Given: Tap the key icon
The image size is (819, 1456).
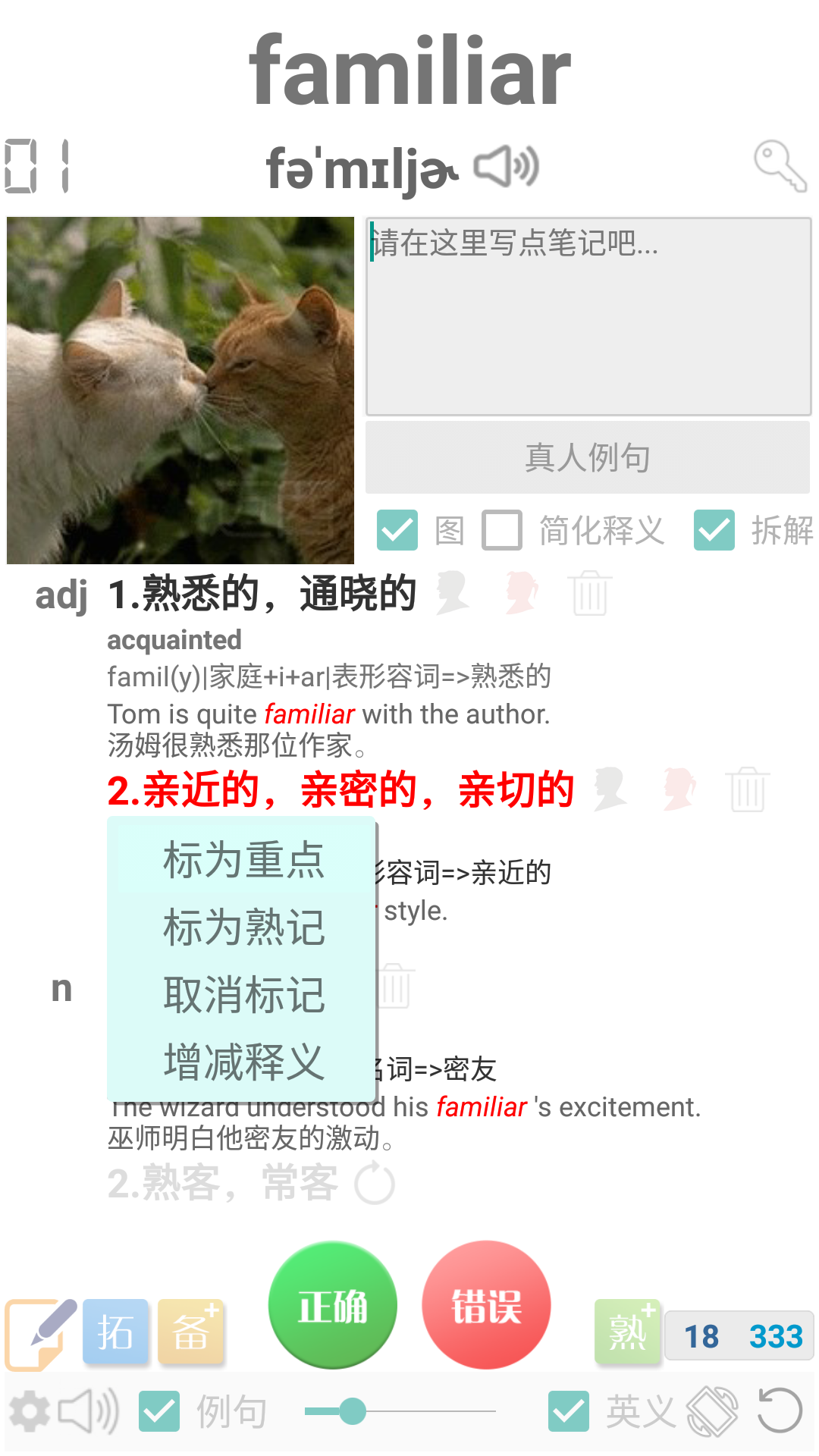Looking at the screenshot, I should [780, 165].
